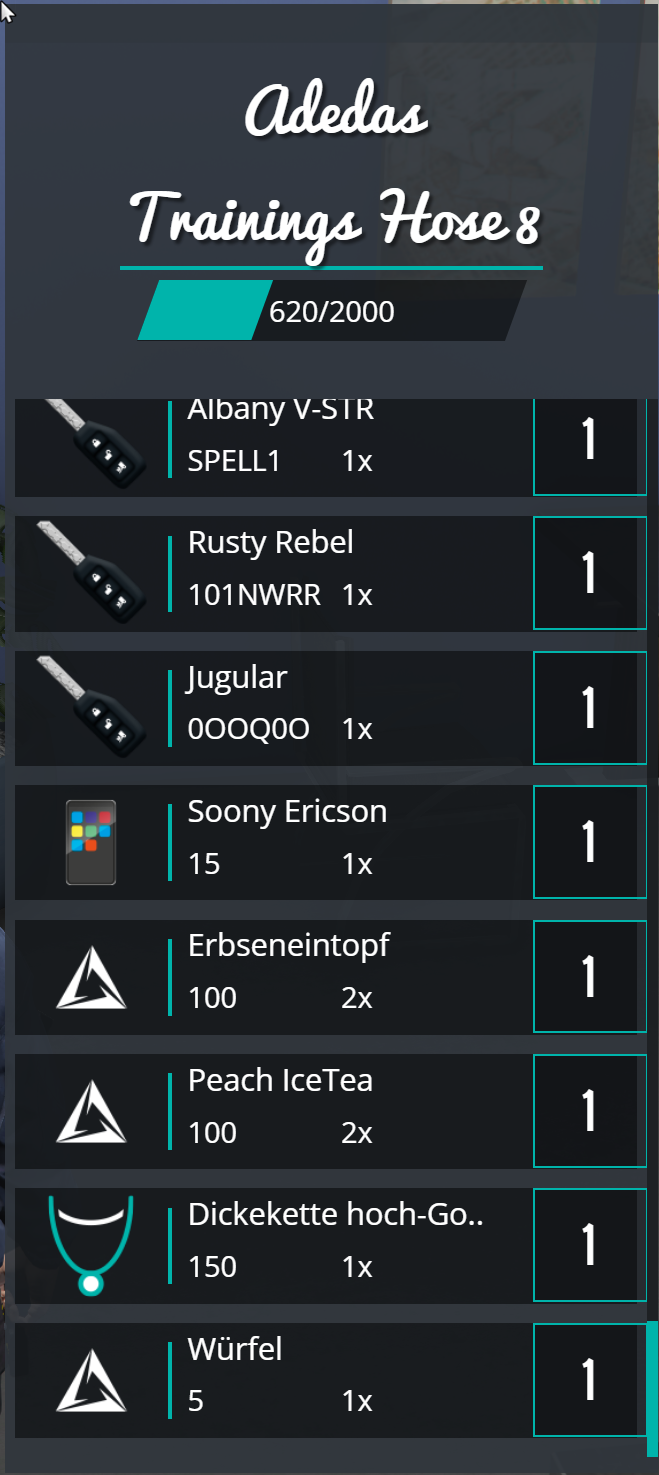Tap the amount box beside Peach IceTea

click(x=590, y=1111)
